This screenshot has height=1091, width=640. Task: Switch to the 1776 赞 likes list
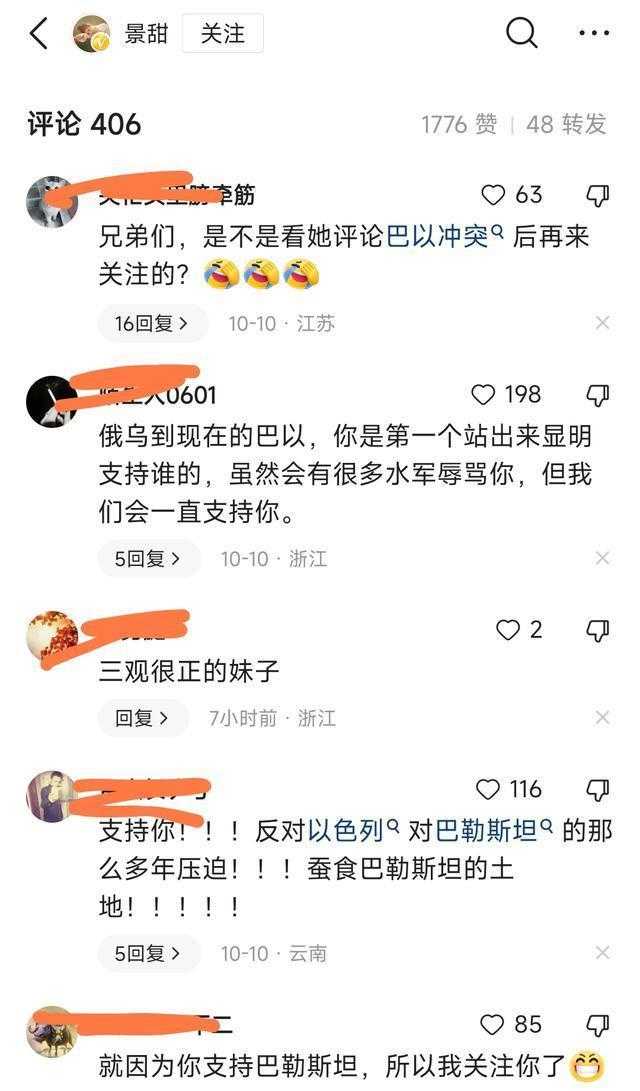pos(459,125)
